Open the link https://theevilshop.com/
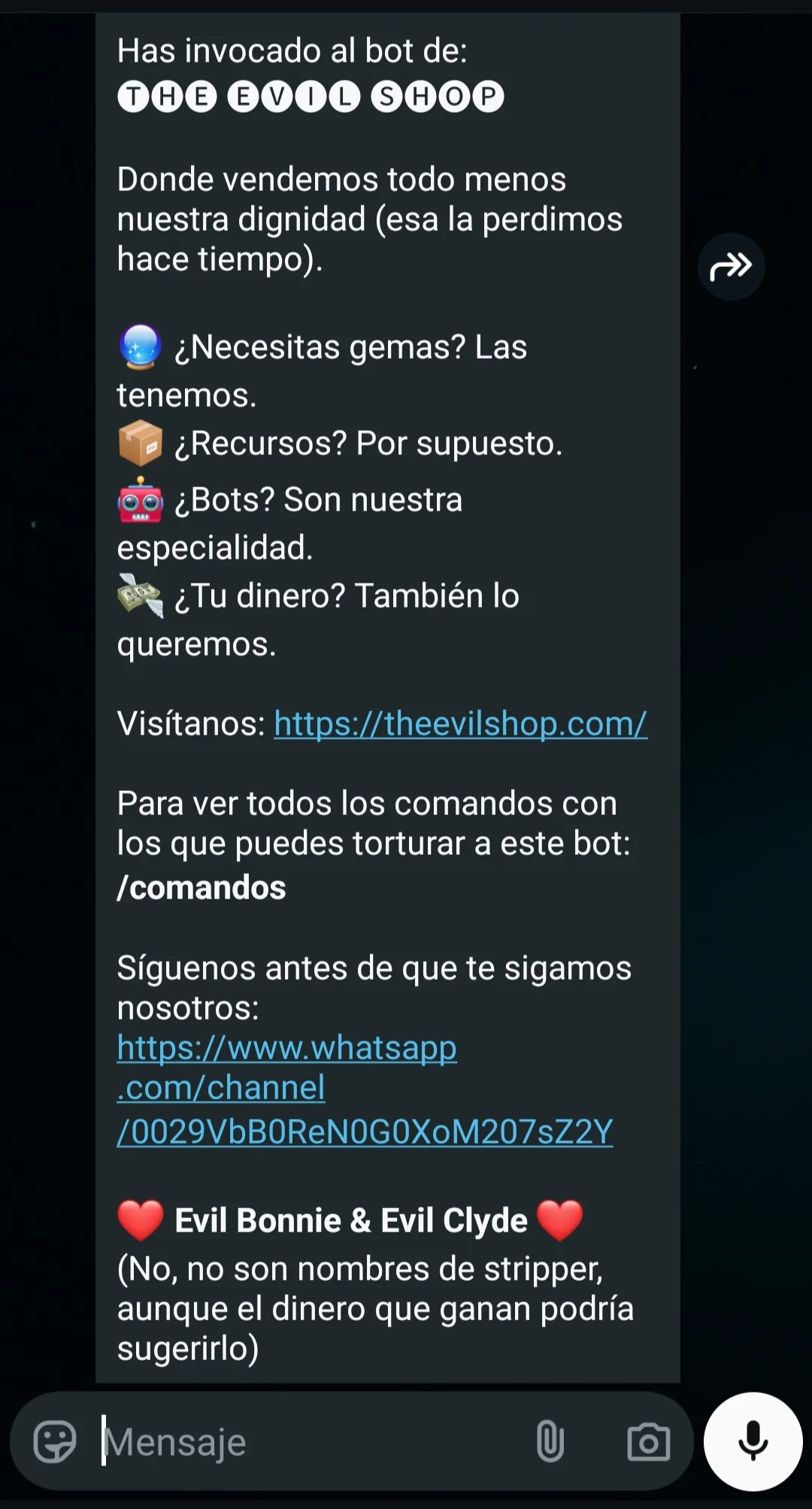The image size is (812, 1509). coord(460,724)
